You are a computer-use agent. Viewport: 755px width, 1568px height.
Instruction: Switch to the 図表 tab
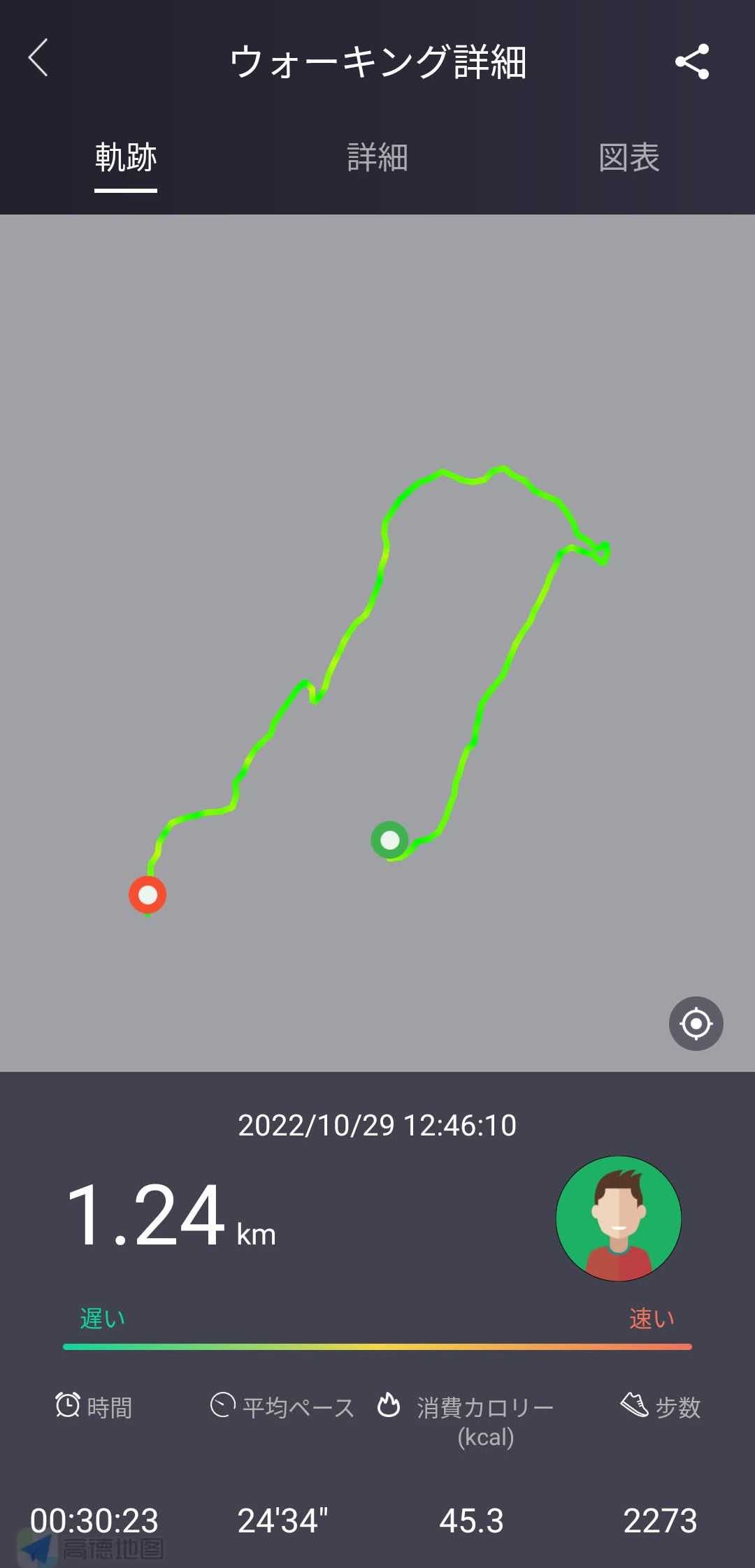tap(628, 158)
